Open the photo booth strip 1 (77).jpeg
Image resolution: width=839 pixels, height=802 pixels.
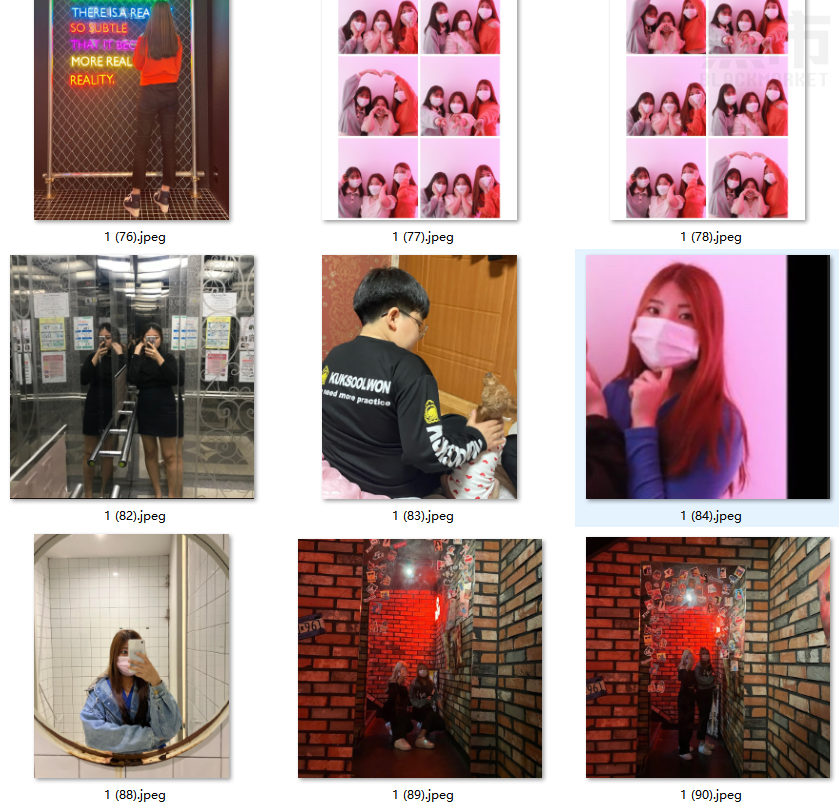pyautogui.click(x=419, y=110)
